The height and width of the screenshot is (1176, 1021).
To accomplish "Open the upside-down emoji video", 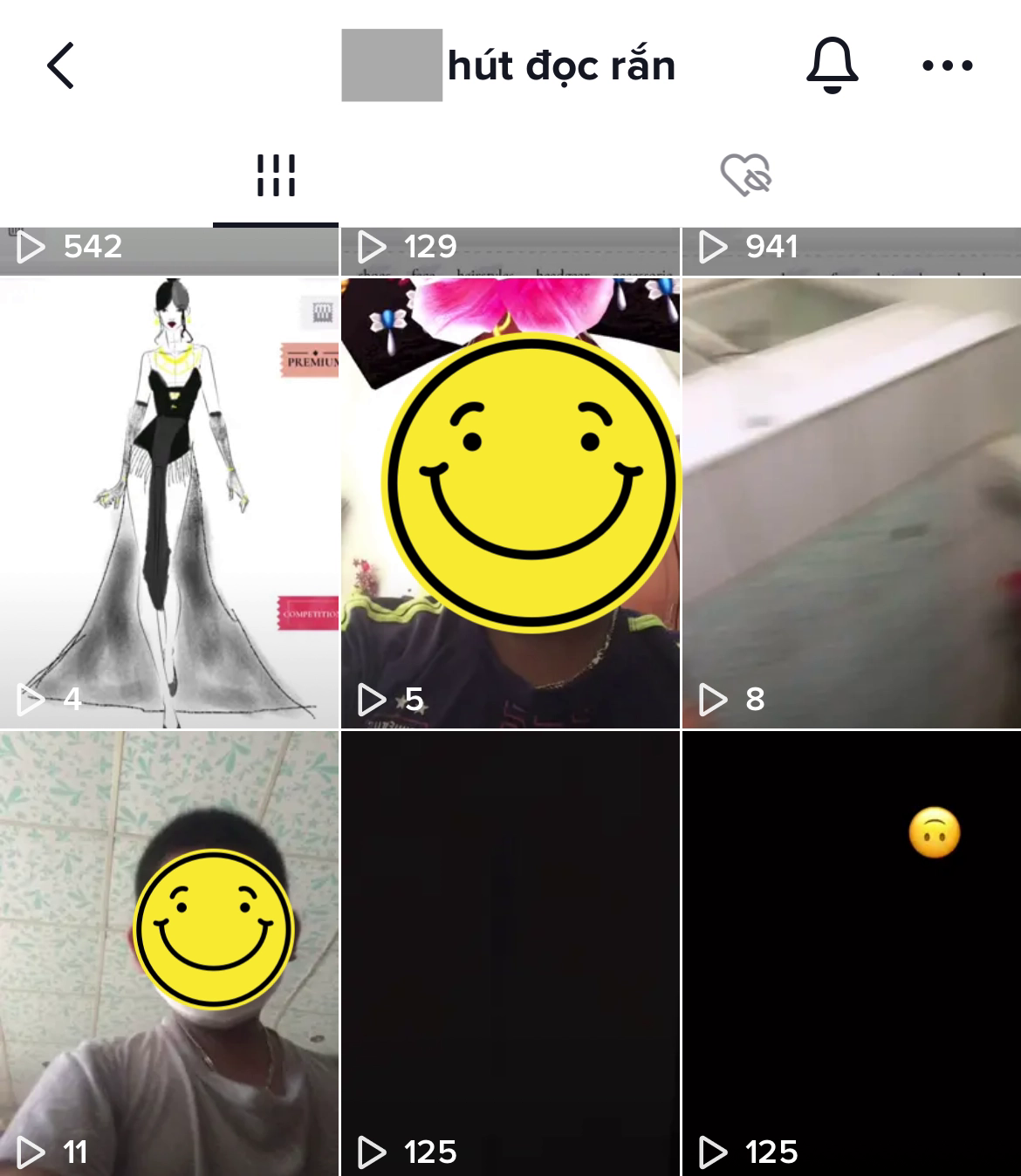I will 851,953.
